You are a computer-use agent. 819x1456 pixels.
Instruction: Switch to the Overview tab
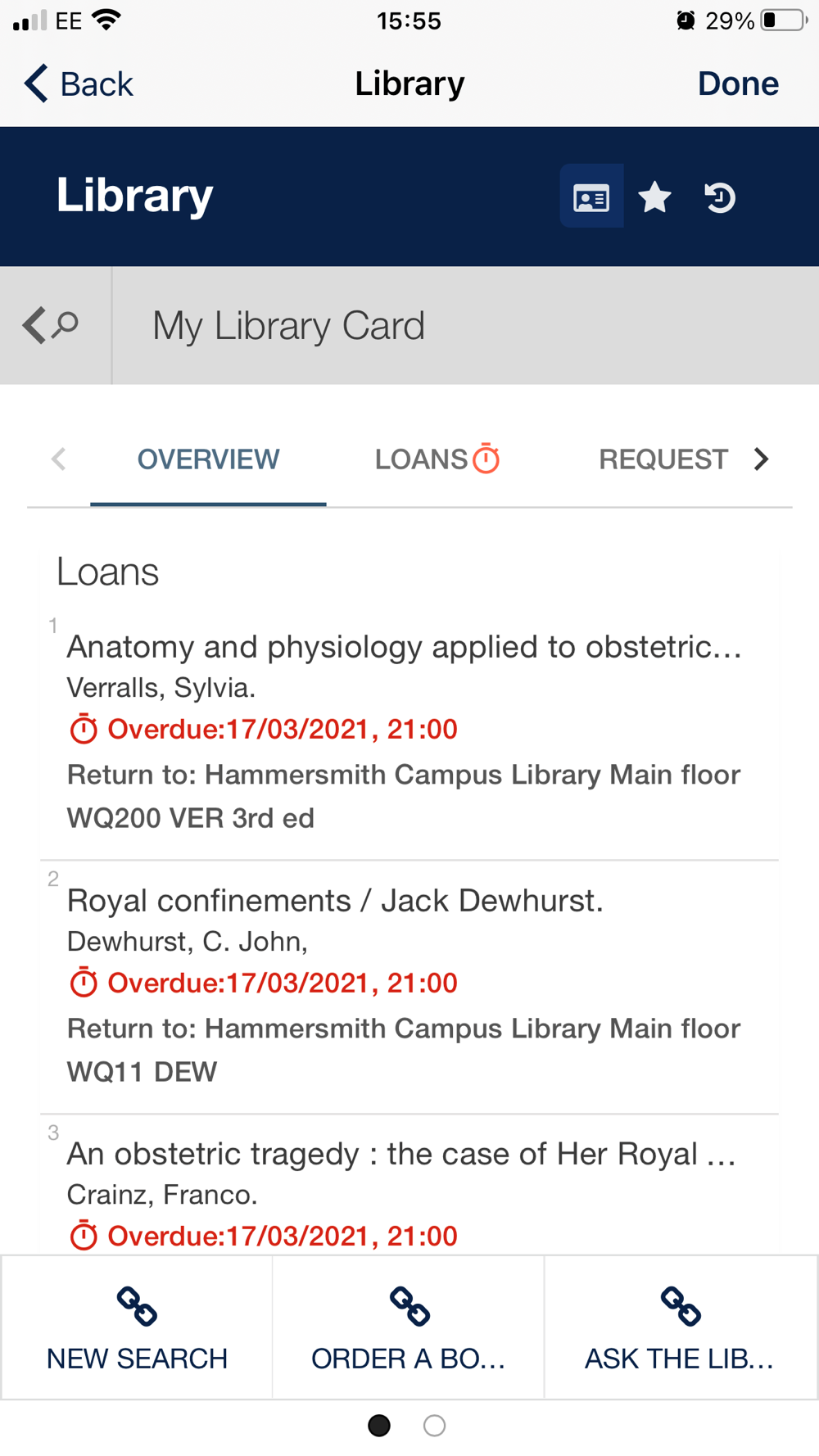[x=208, y=459]
